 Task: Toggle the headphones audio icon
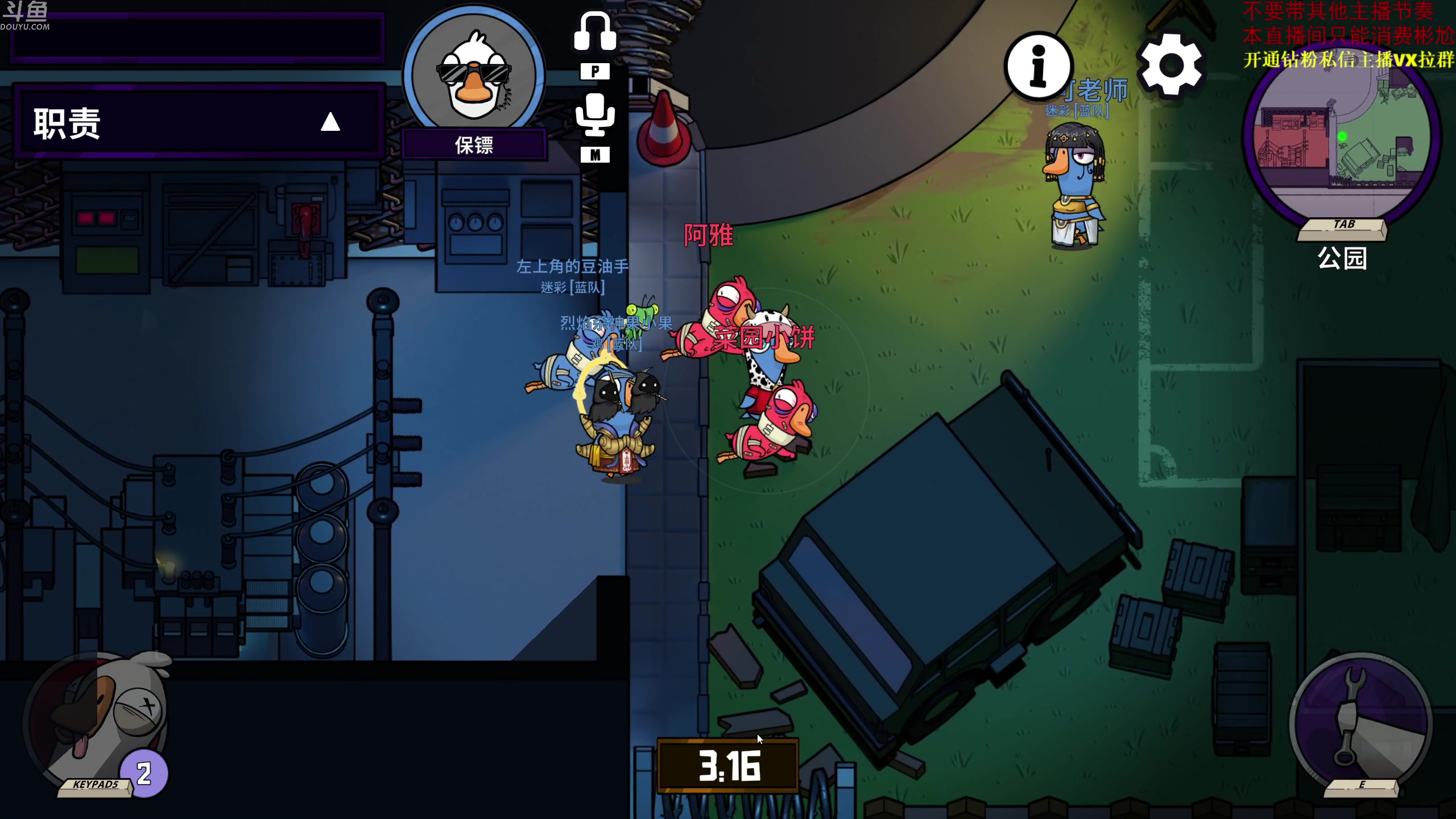point(595,33)
